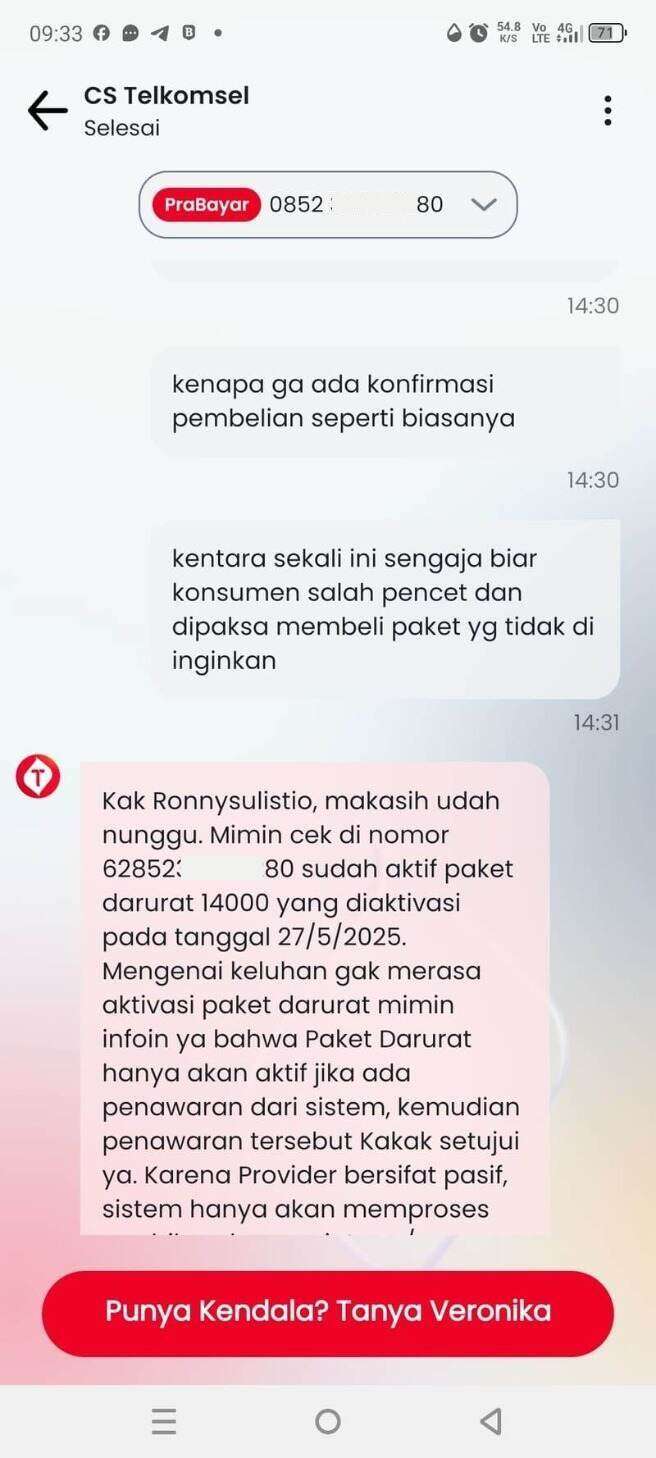Tap Punya Kendala? Tanya Veronika button
The height and width of the screenshot is (1458, 656).
(328, 1313)
